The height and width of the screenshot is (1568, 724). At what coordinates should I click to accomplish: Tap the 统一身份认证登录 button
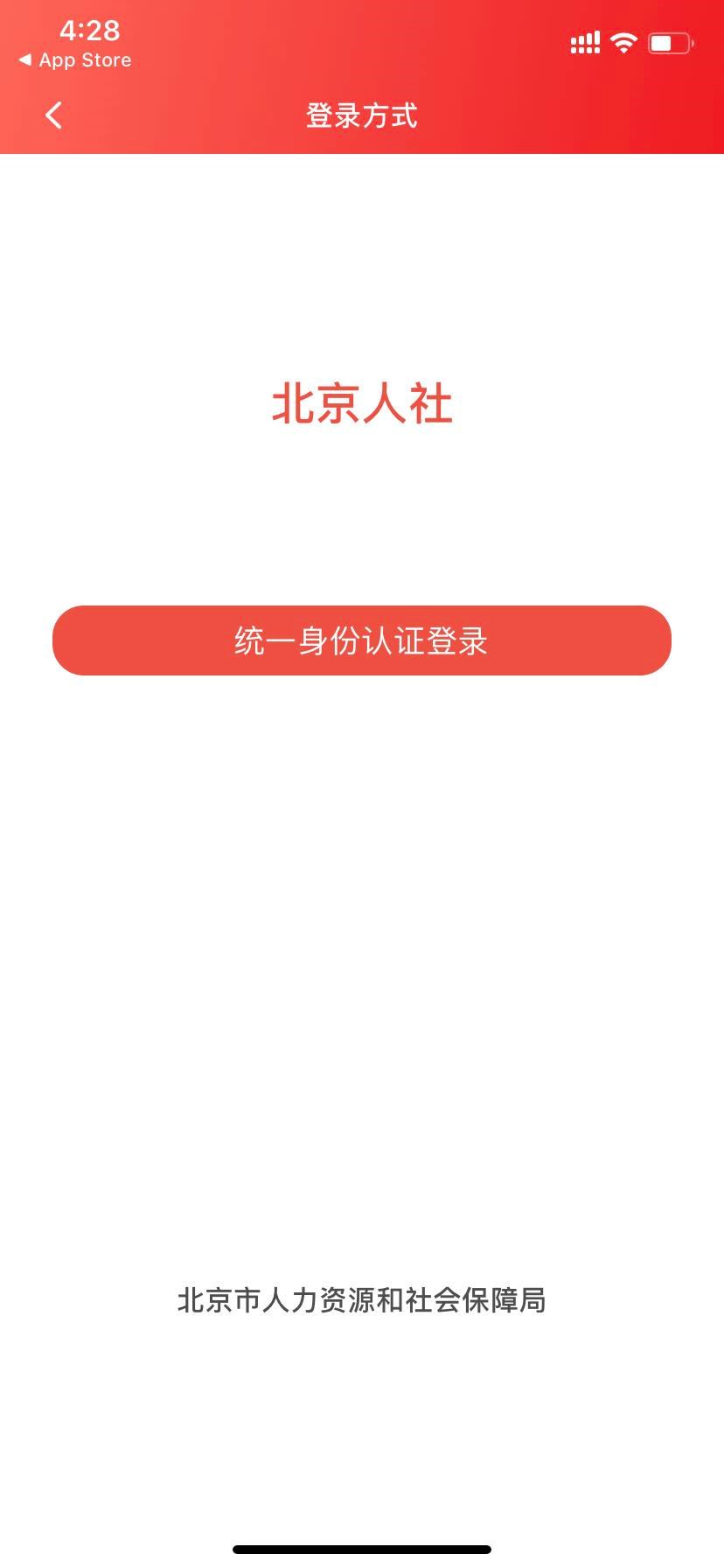[x=361, y=640]
